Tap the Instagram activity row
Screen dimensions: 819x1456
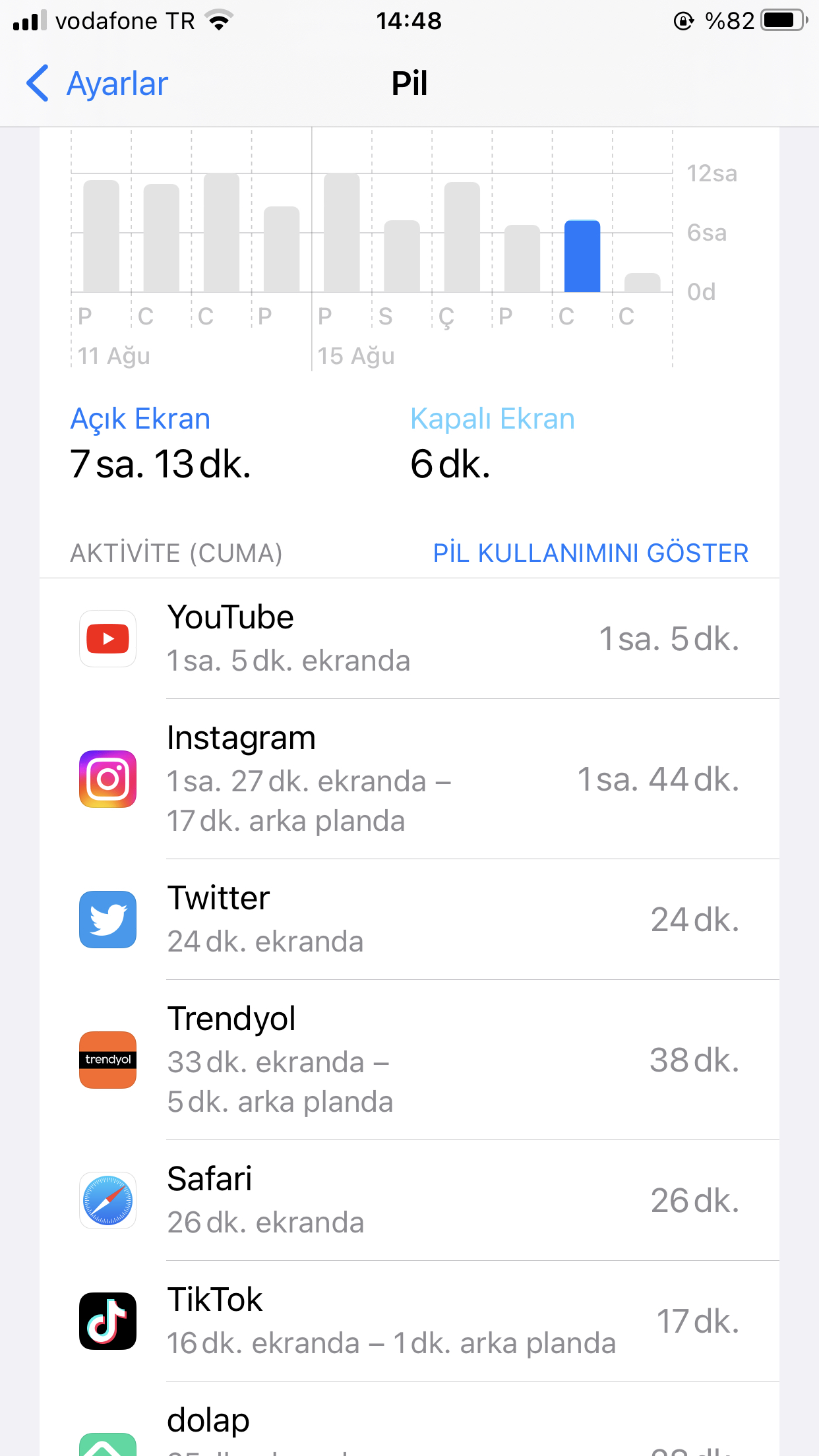(x=409, y=779)
